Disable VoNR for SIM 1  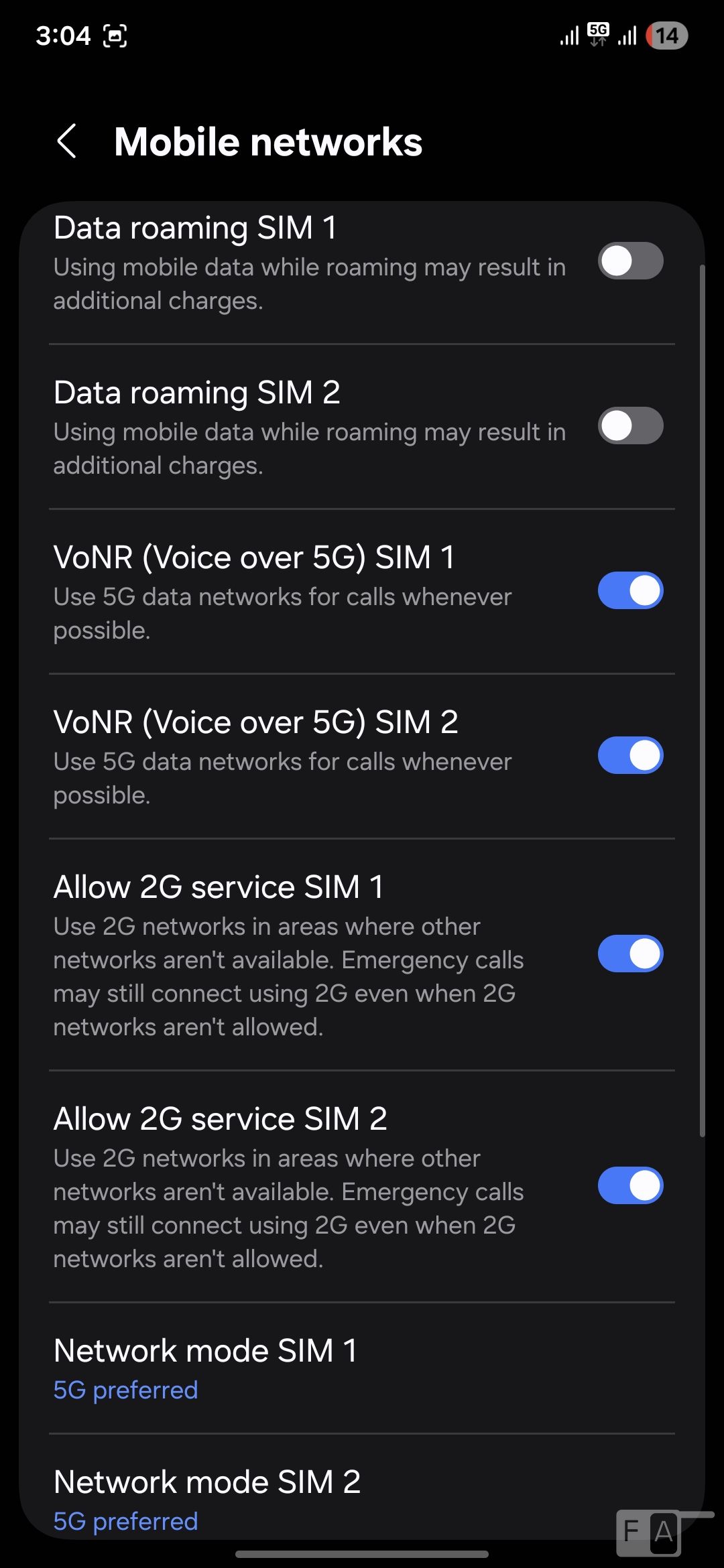630,590
